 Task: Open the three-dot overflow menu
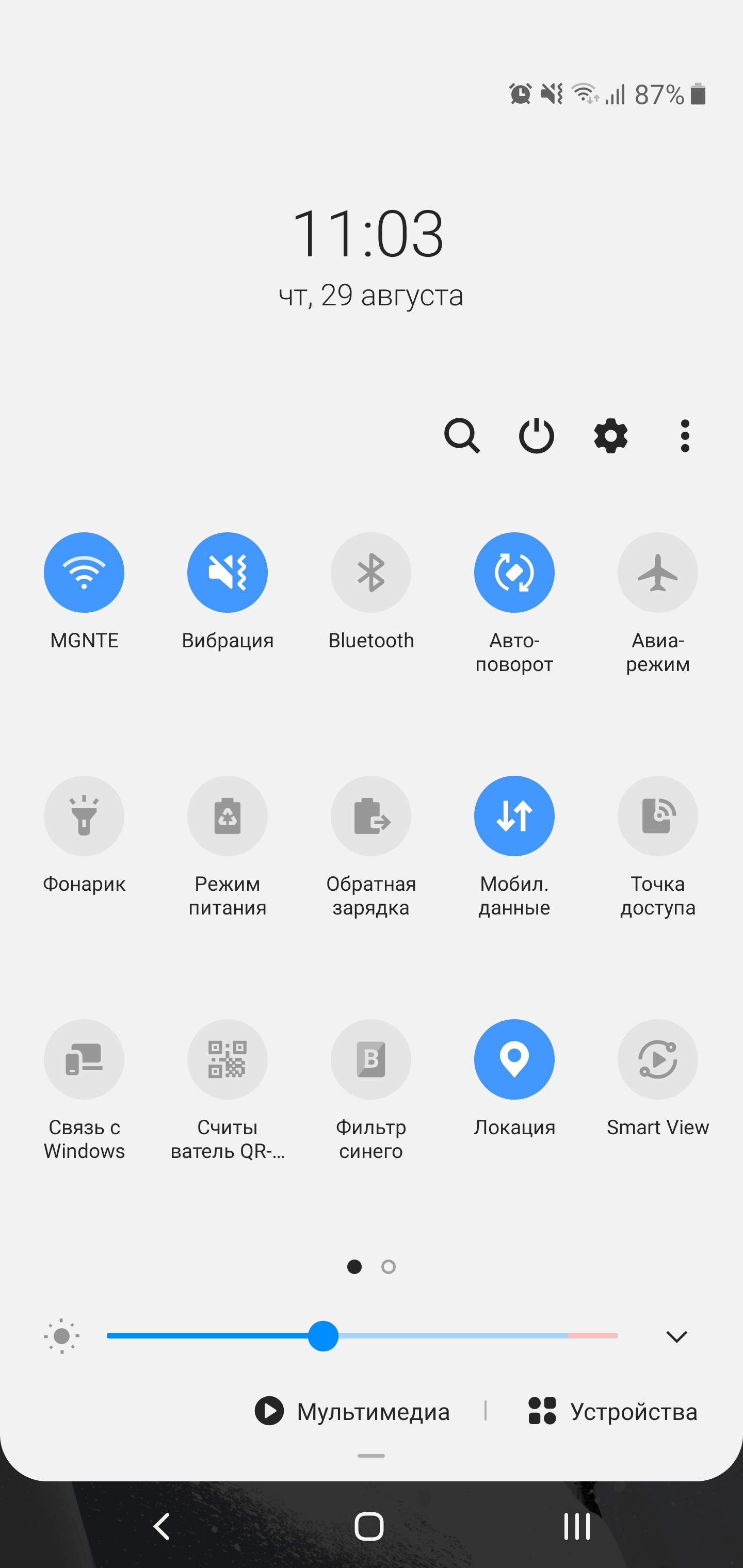tap(685, 436)
